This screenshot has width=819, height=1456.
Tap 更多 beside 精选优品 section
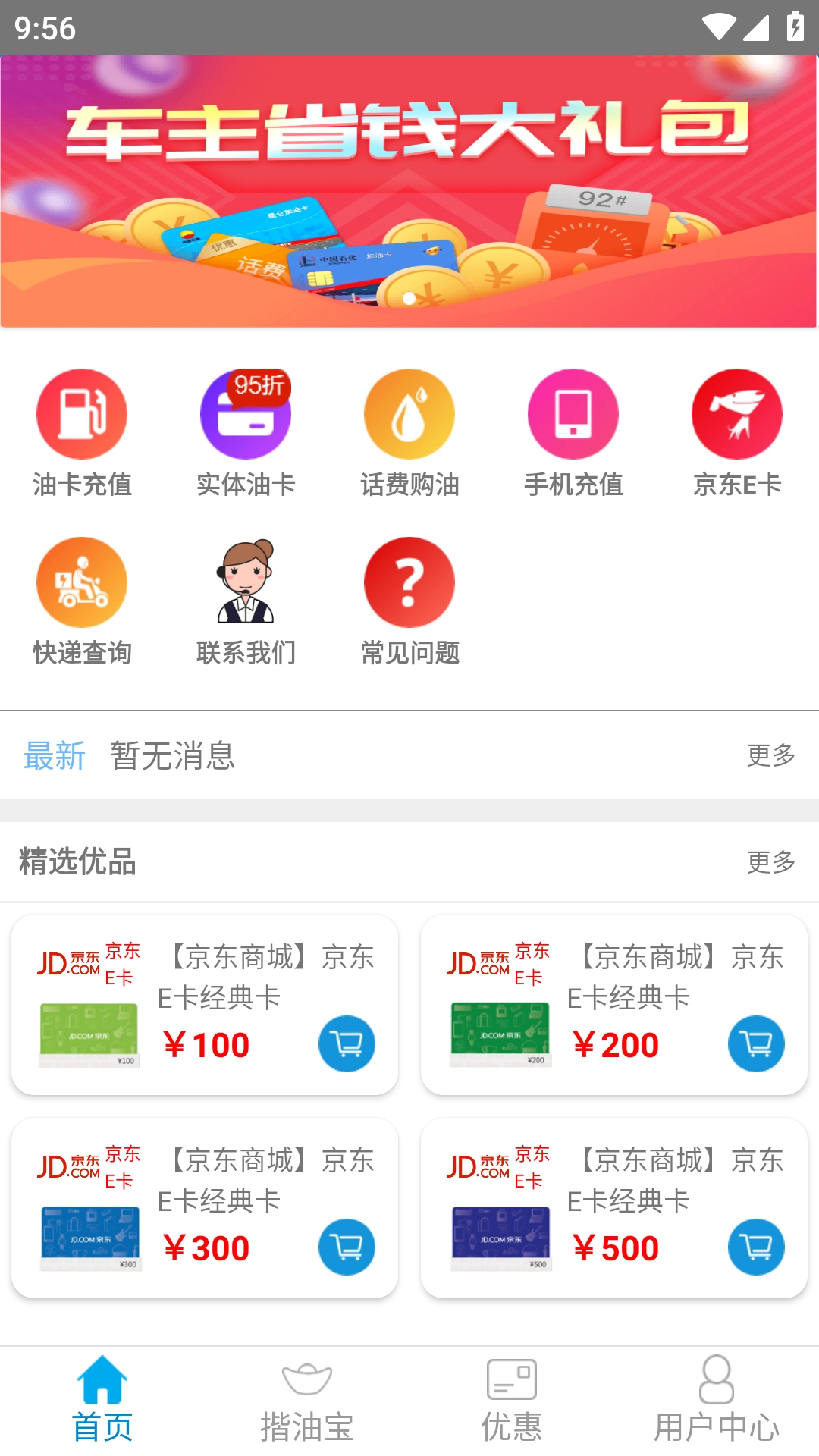(770, 863)
